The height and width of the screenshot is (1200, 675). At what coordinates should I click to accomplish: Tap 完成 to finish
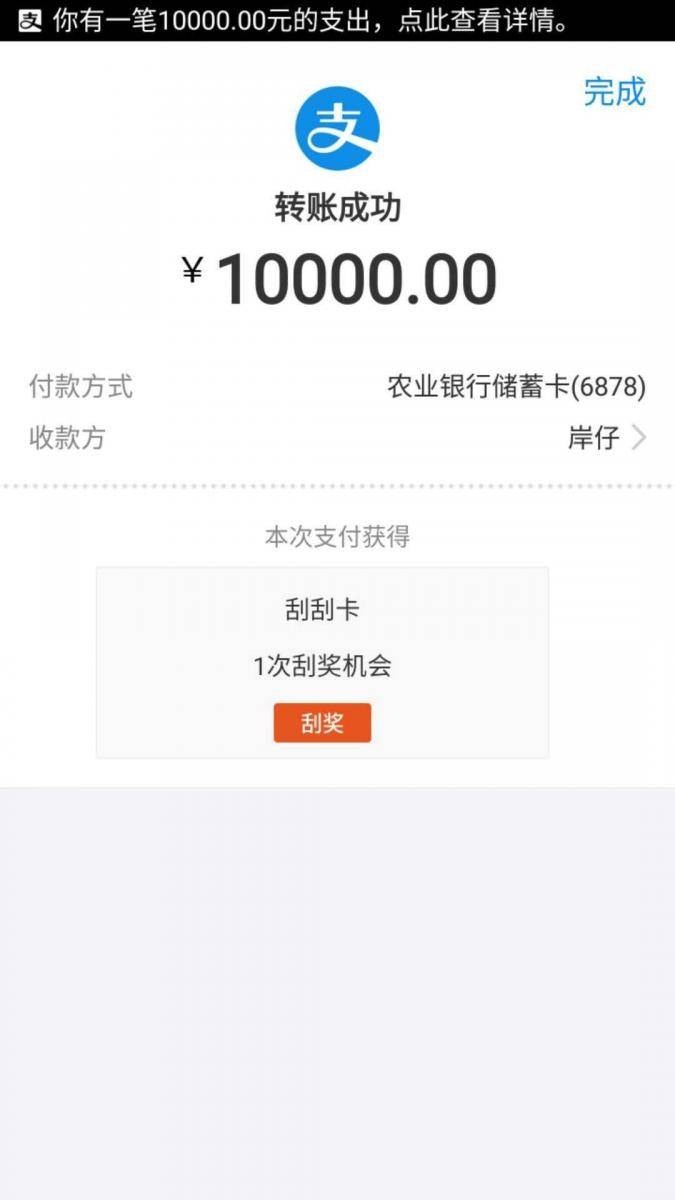614,91
